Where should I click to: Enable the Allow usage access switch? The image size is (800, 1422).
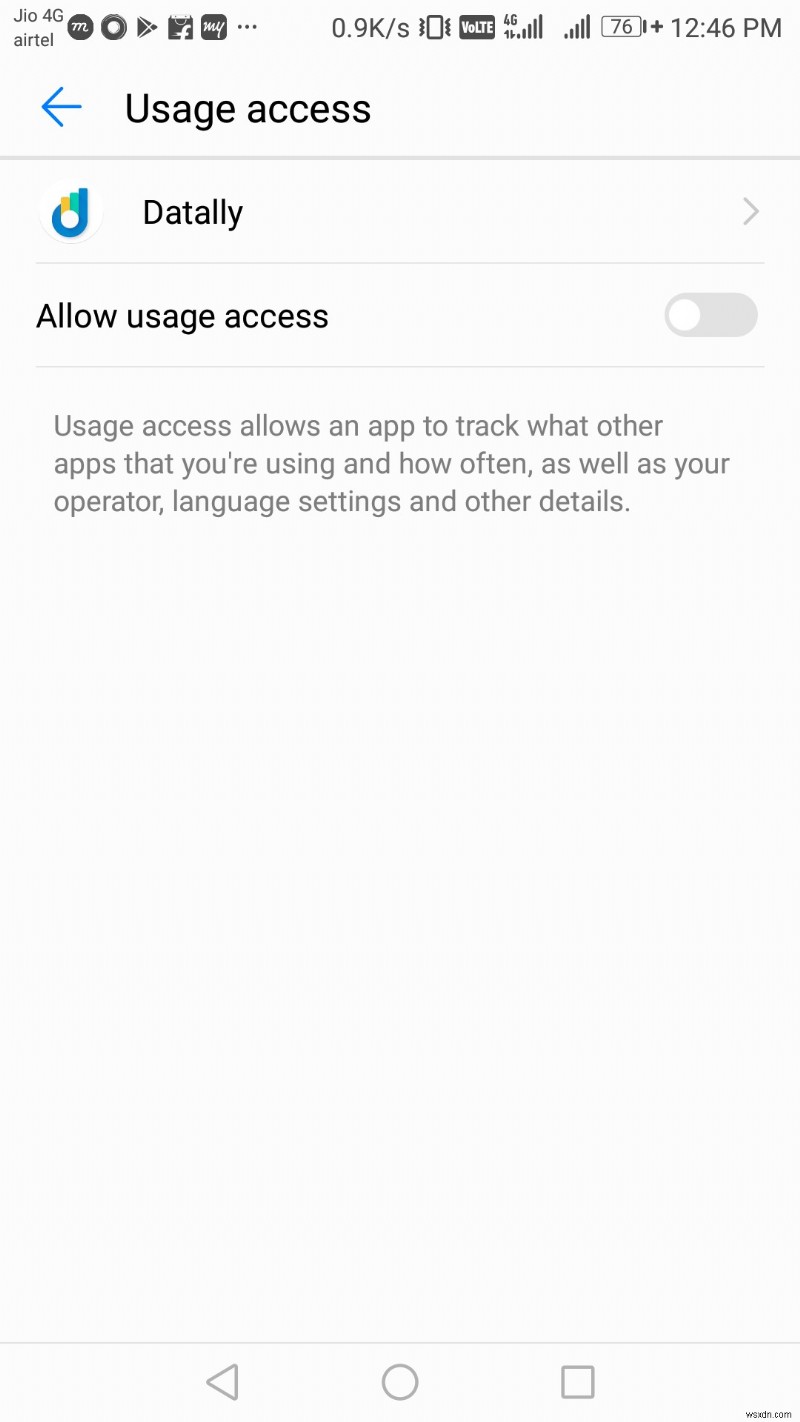pyautogui.click(x=711, y=315)
